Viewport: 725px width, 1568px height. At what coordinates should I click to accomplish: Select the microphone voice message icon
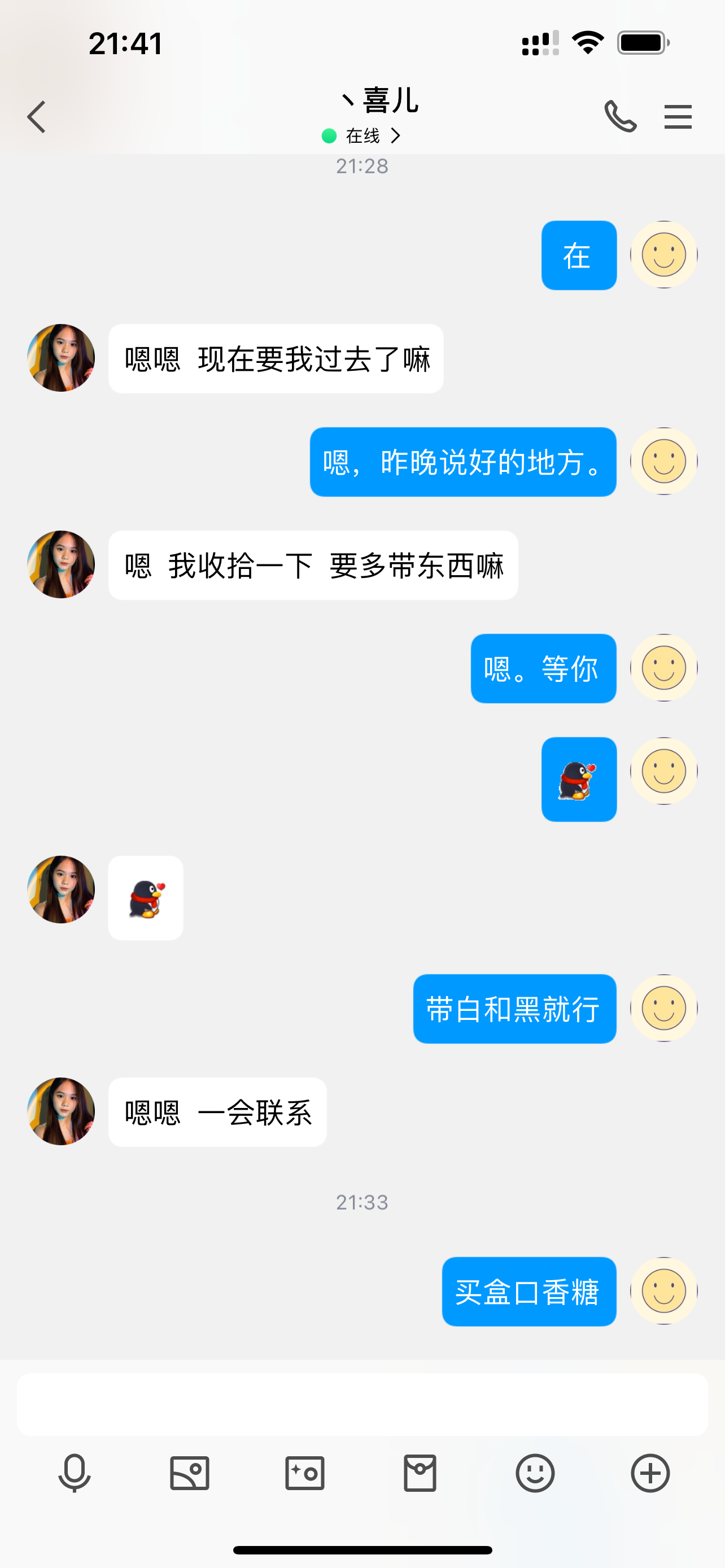pyautogui.click(x=72, y=1473)
